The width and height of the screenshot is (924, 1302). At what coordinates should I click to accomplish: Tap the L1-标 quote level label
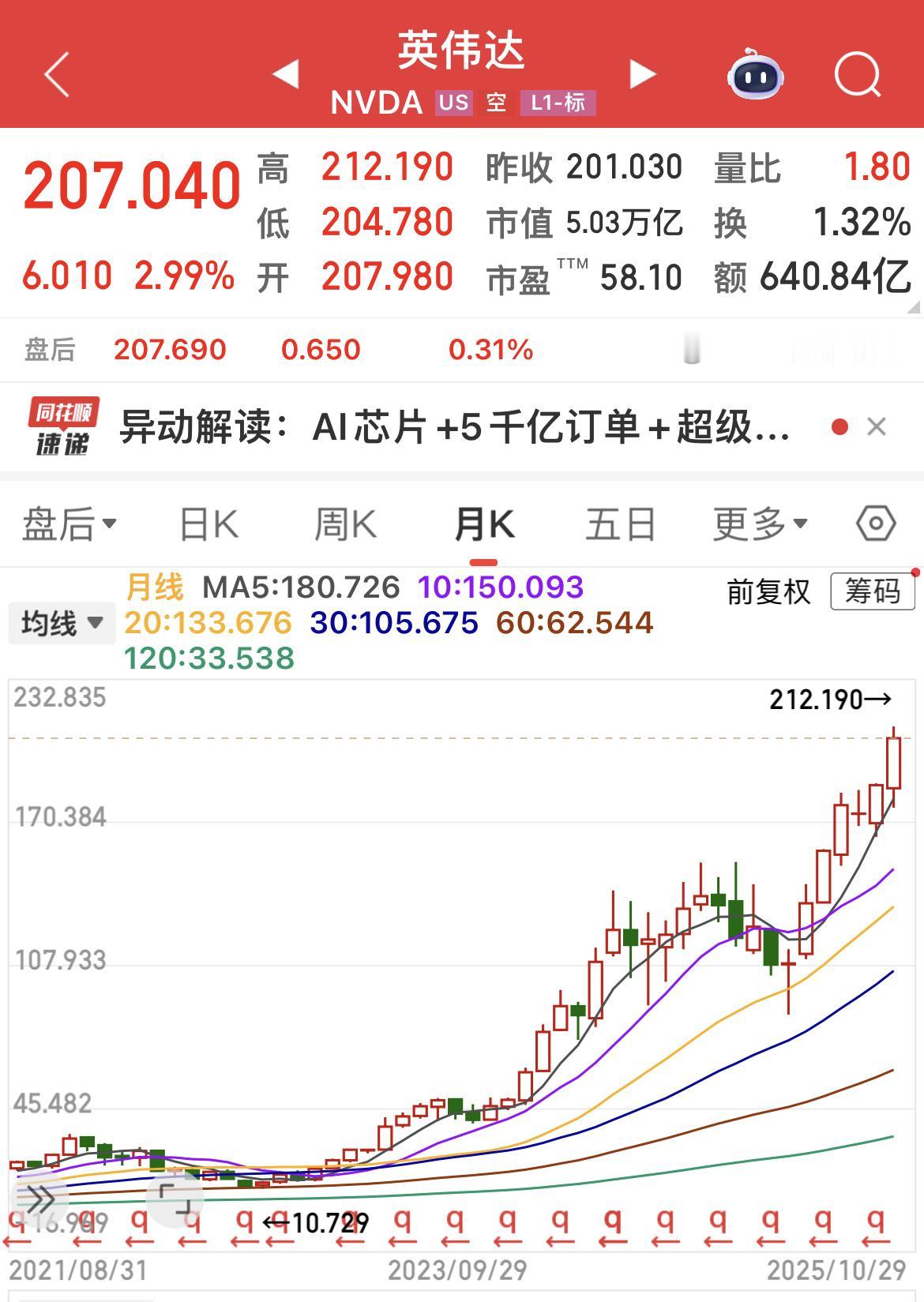coord(558,103)
